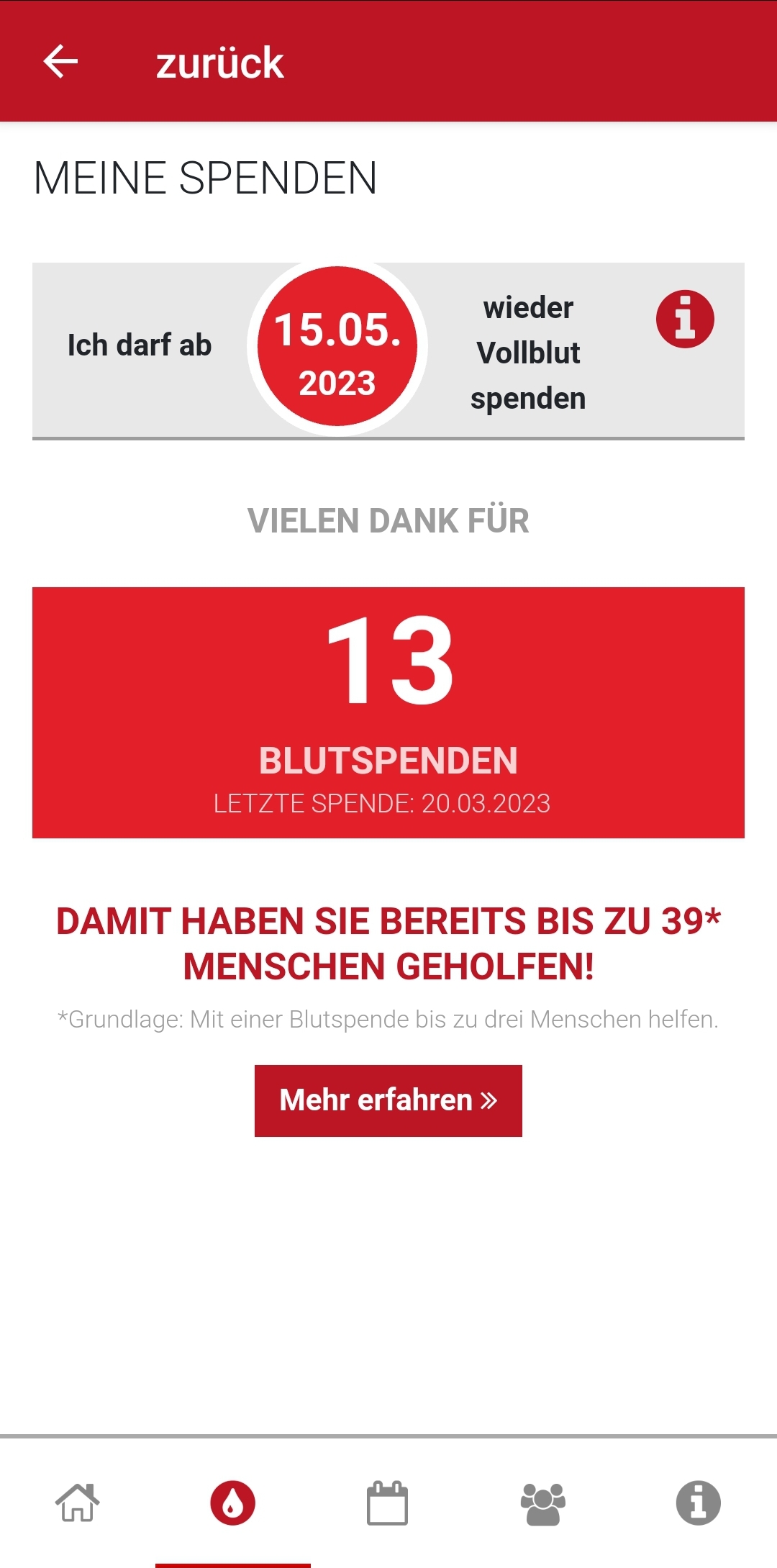Open the info icon about Vollblut donation date

point(684,320)
